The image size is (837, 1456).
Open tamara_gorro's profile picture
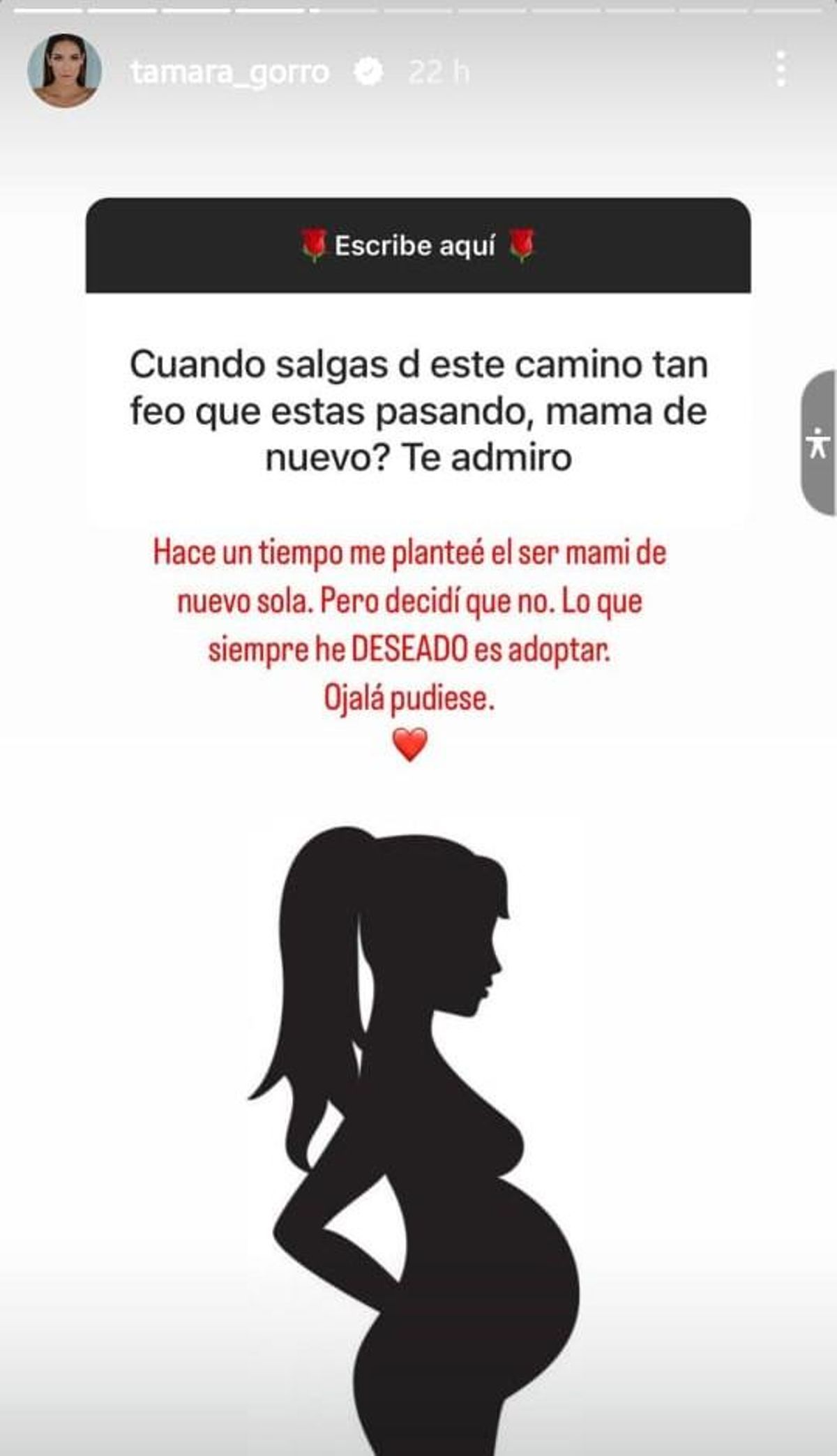[x=64, y=70]
